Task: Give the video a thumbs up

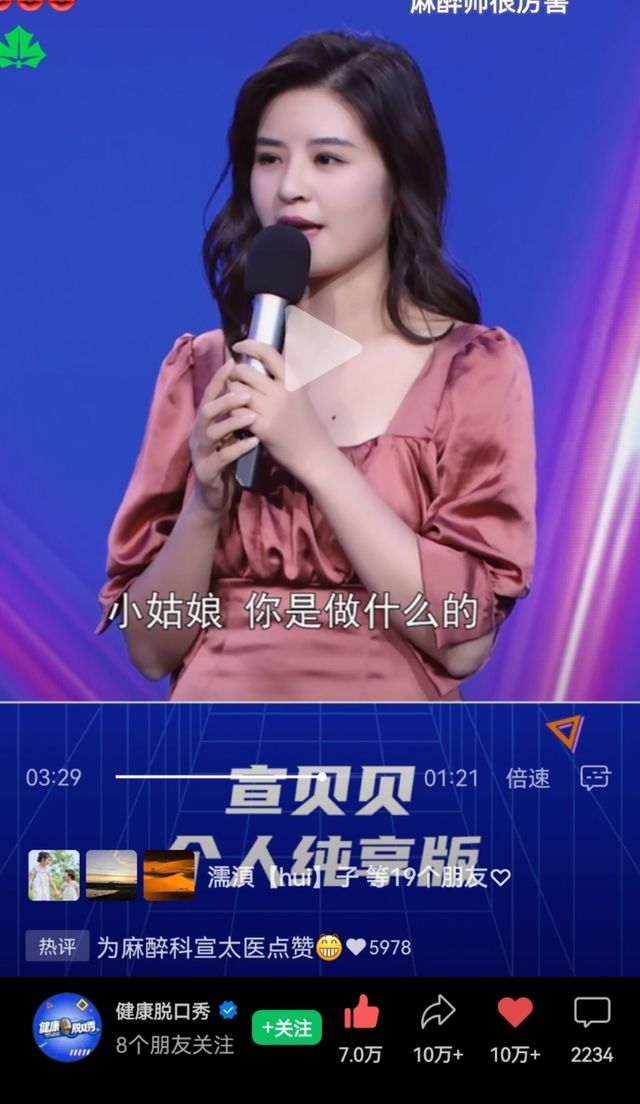Action: [361, 1014]
